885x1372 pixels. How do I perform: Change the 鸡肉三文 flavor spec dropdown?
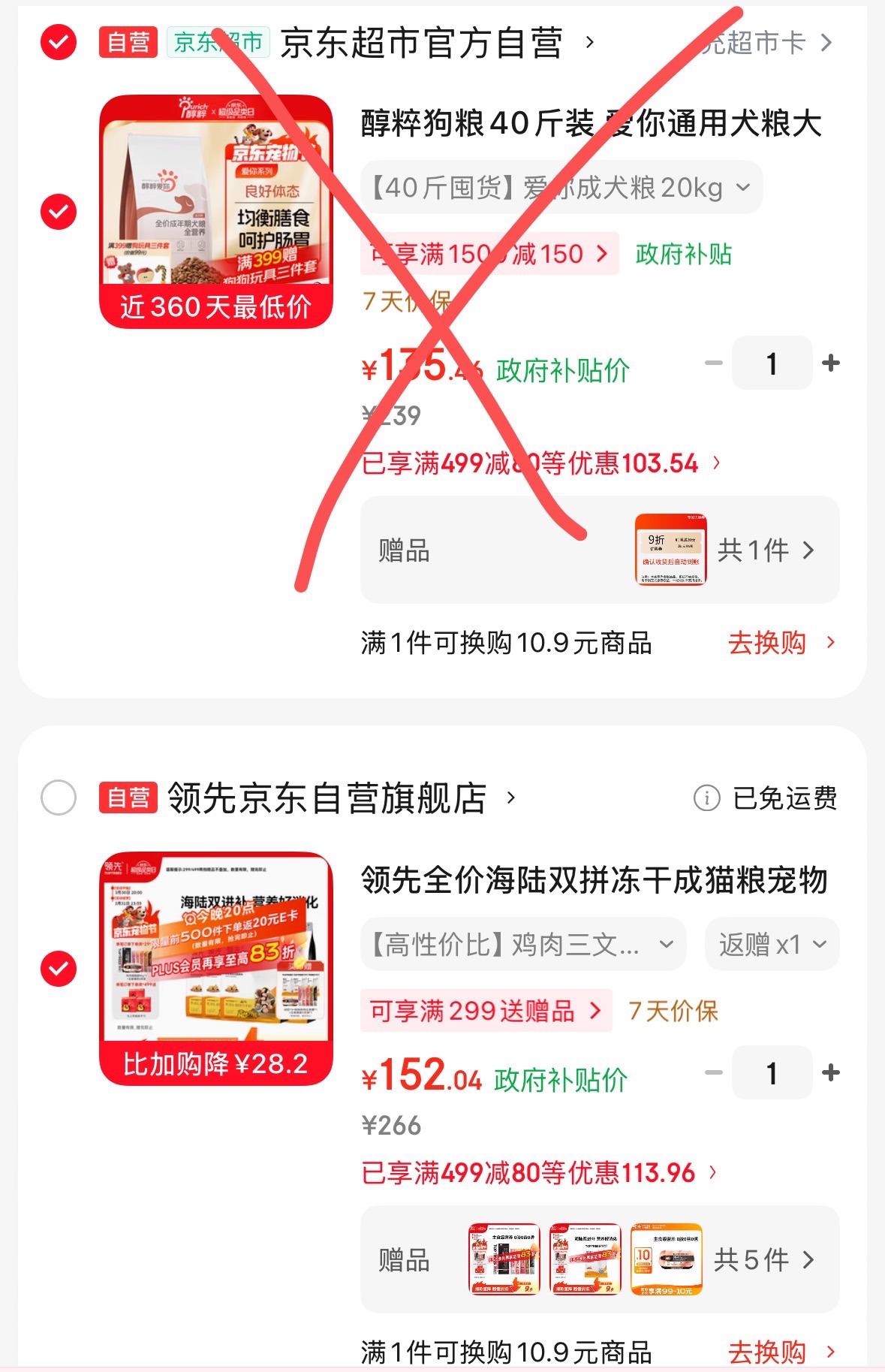pos(522,945)
